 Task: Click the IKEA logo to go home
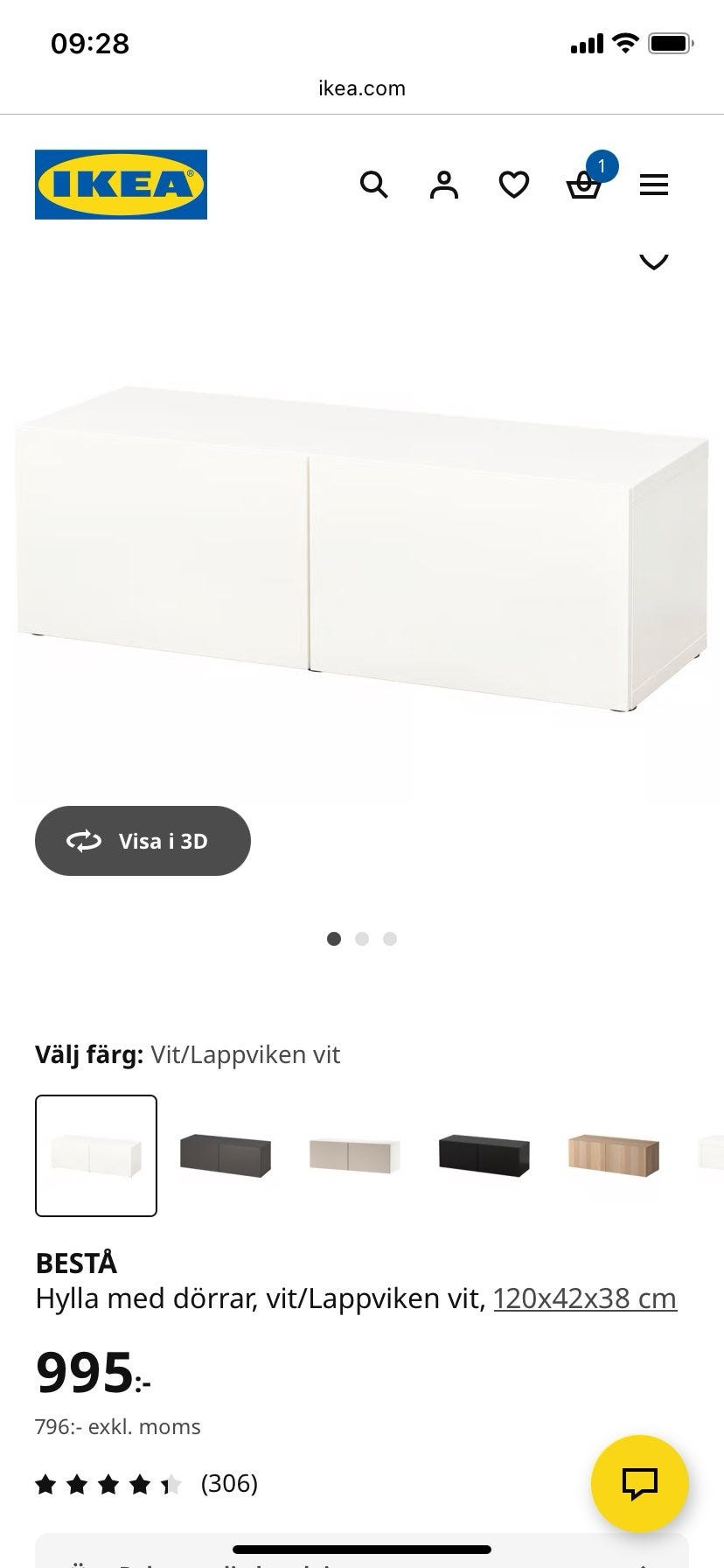point(121,185)
